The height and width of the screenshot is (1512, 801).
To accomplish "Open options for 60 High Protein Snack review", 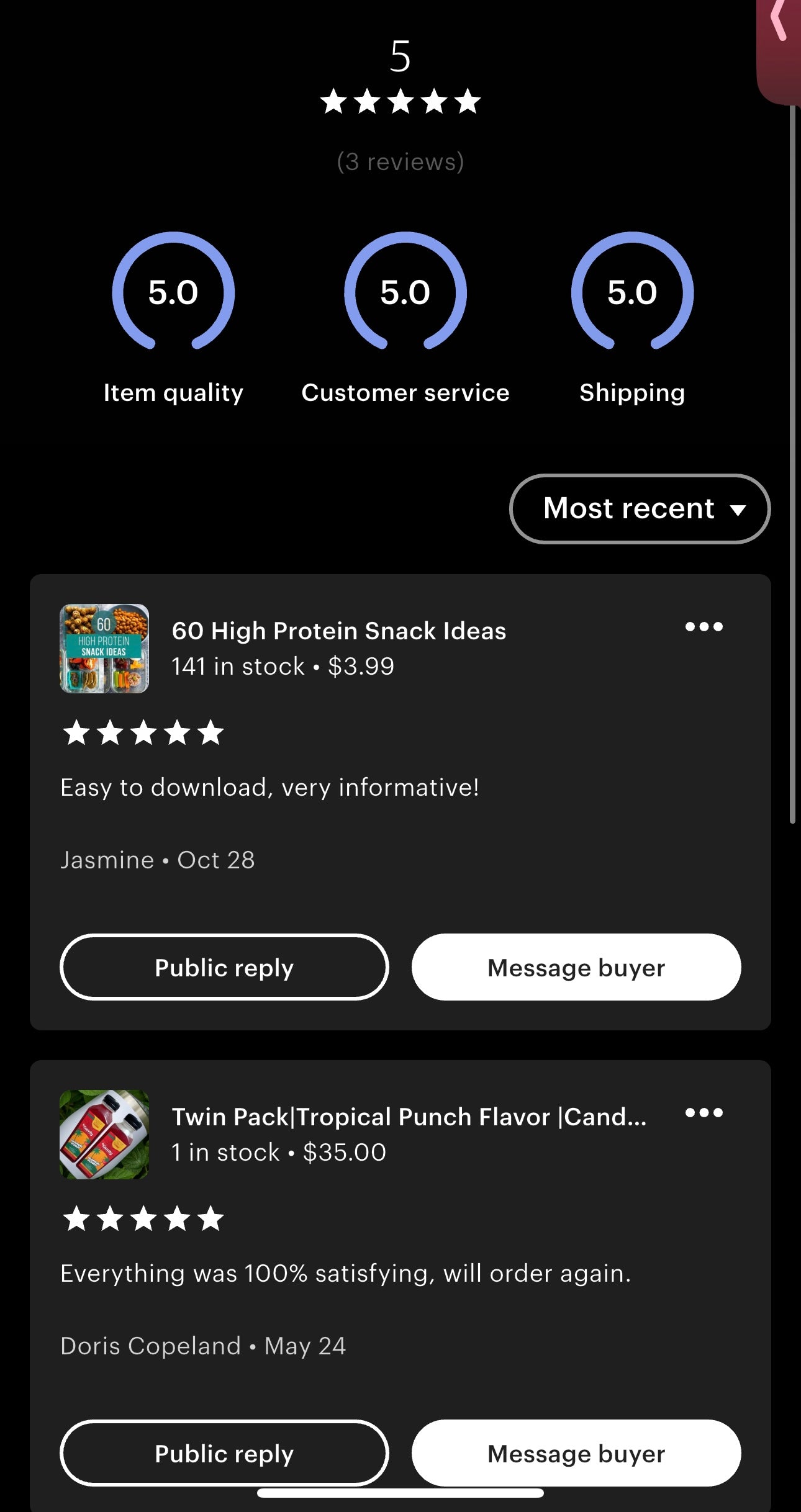I will click(x=704, y=627).
